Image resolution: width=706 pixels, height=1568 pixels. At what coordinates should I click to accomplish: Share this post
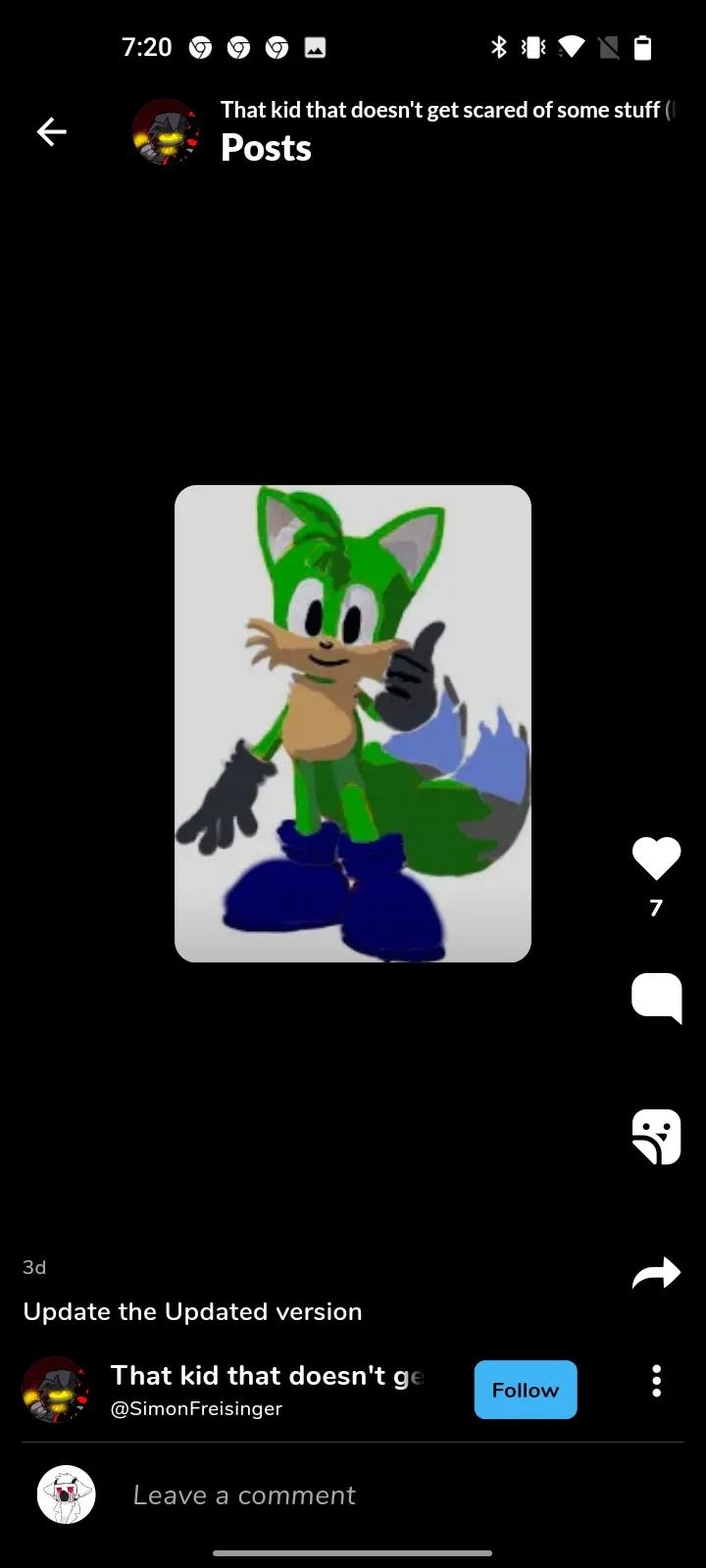pos(656,1273)
